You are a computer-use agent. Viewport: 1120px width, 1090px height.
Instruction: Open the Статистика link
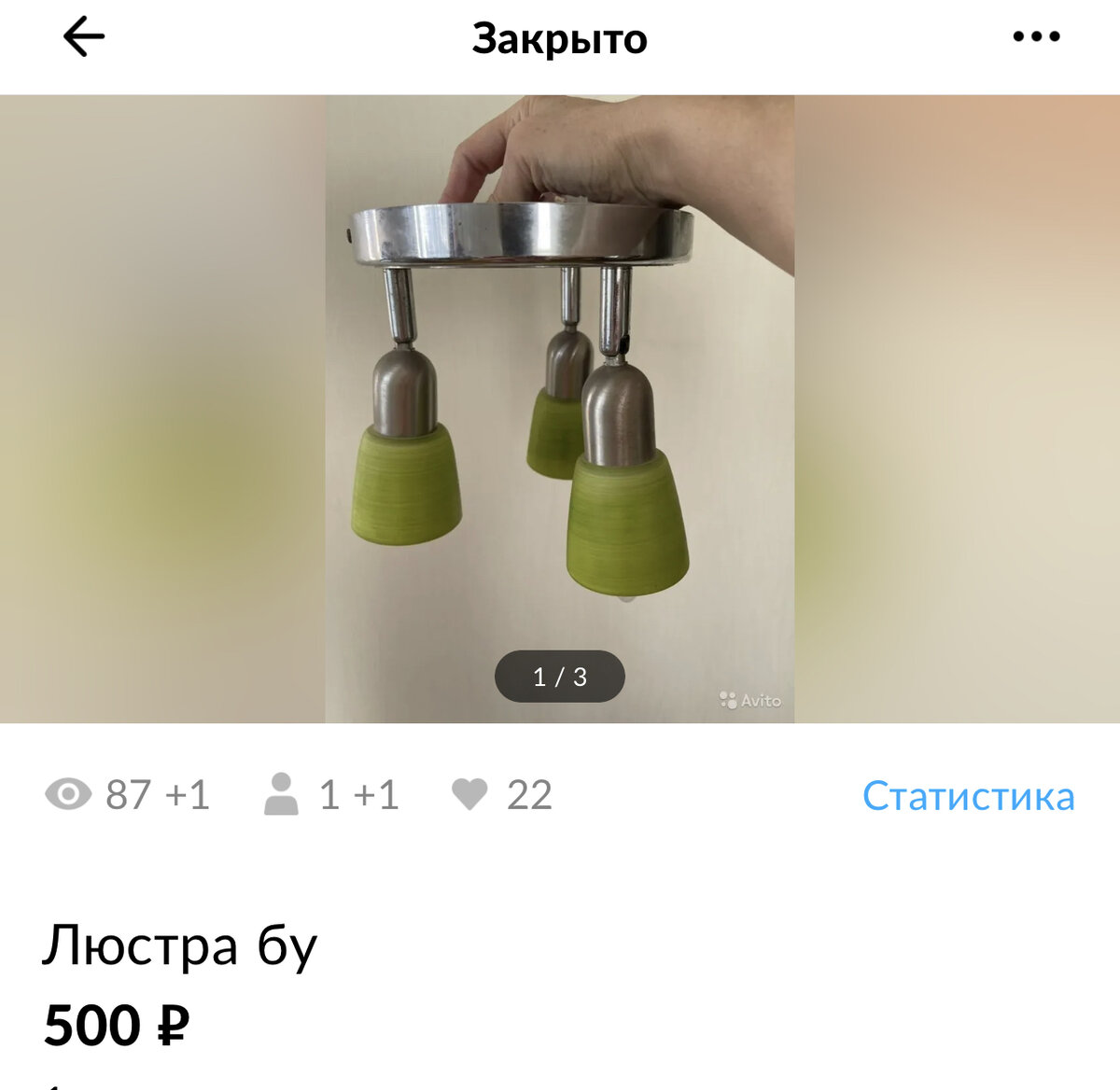tap(968, 796)
